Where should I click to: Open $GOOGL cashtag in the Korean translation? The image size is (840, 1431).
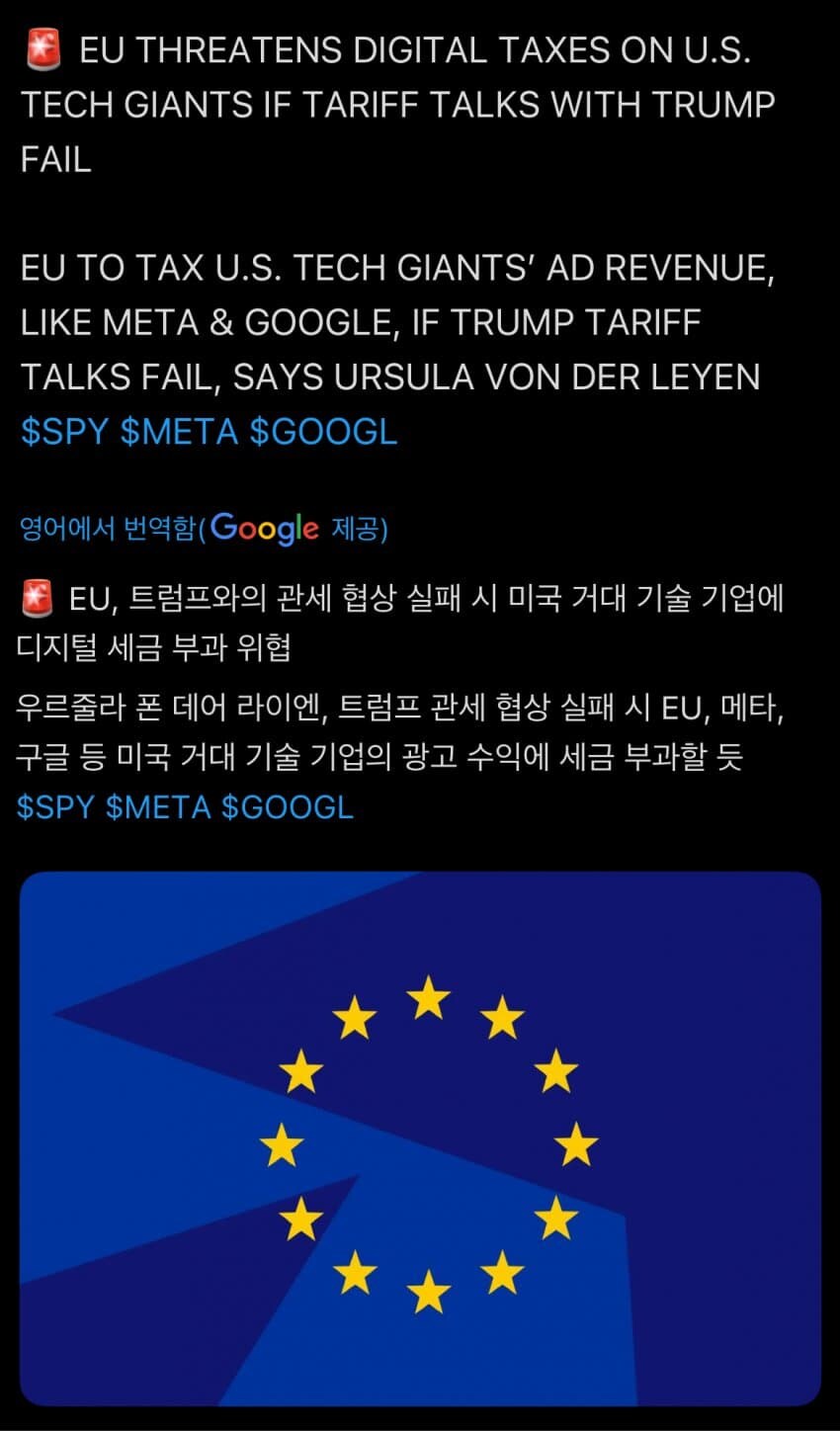287,807
